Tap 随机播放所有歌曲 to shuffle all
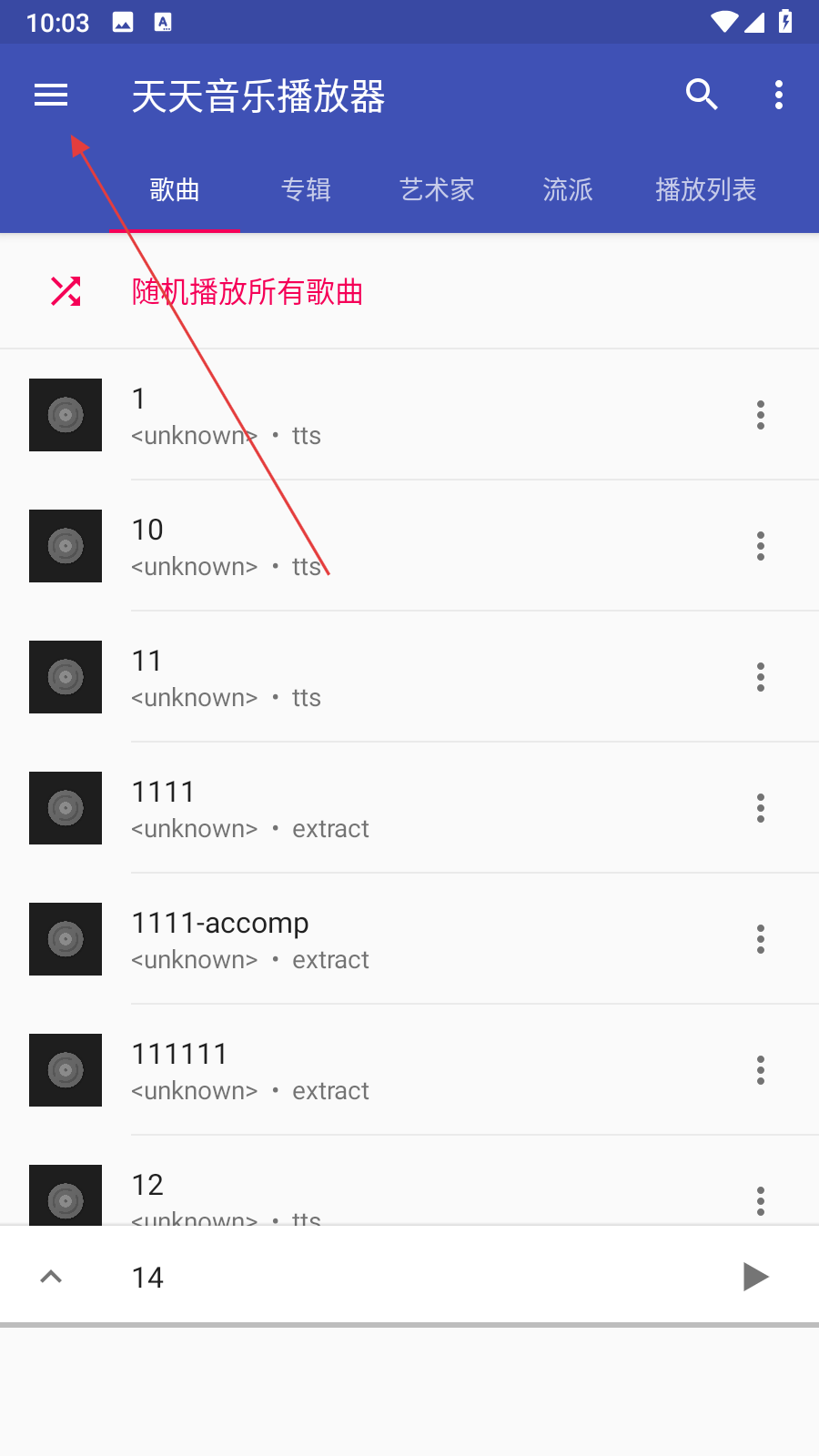Viewport: 819px width, 1456px height. pyautogui.click(x=409, y=291)
